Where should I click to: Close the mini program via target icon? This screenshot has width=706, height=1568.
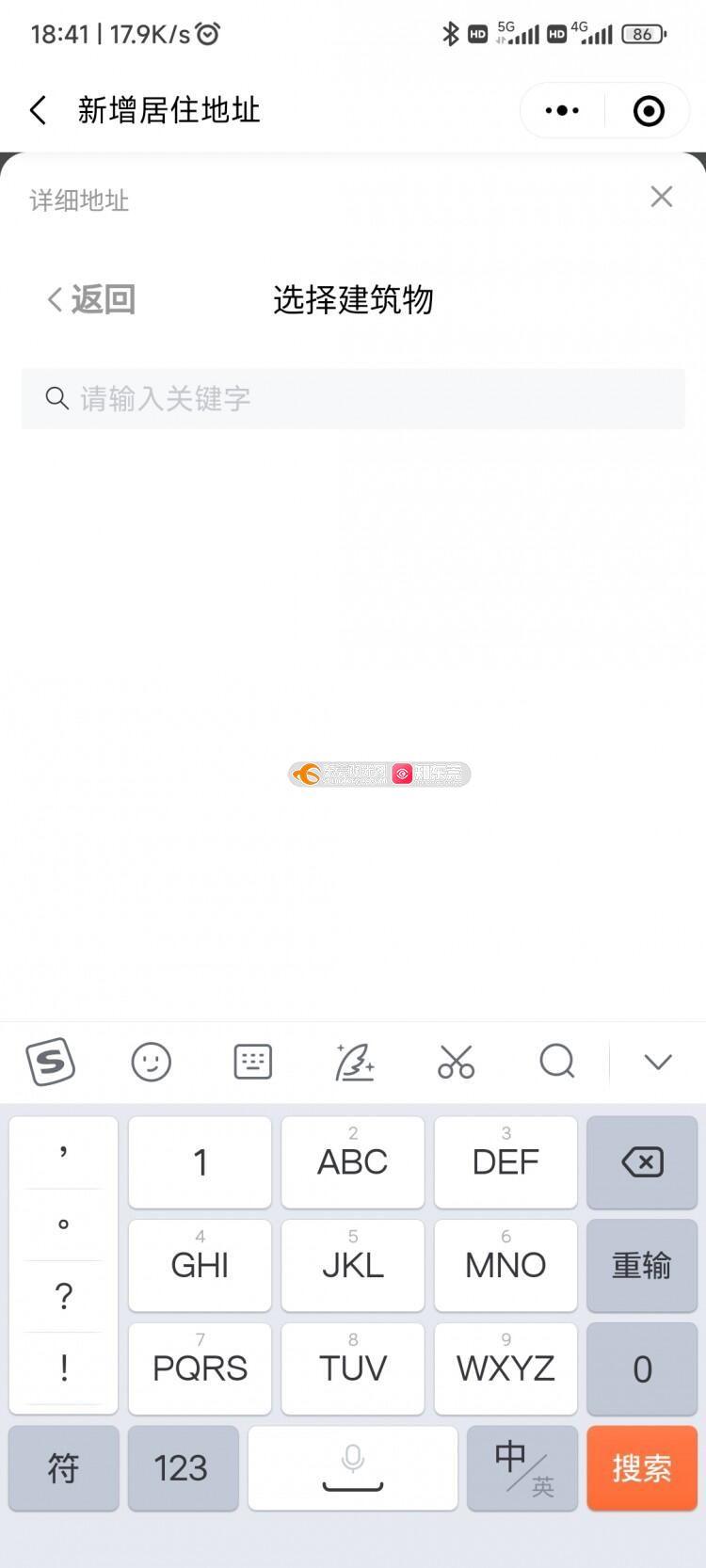pyautogui.click(x=649, y=111)
